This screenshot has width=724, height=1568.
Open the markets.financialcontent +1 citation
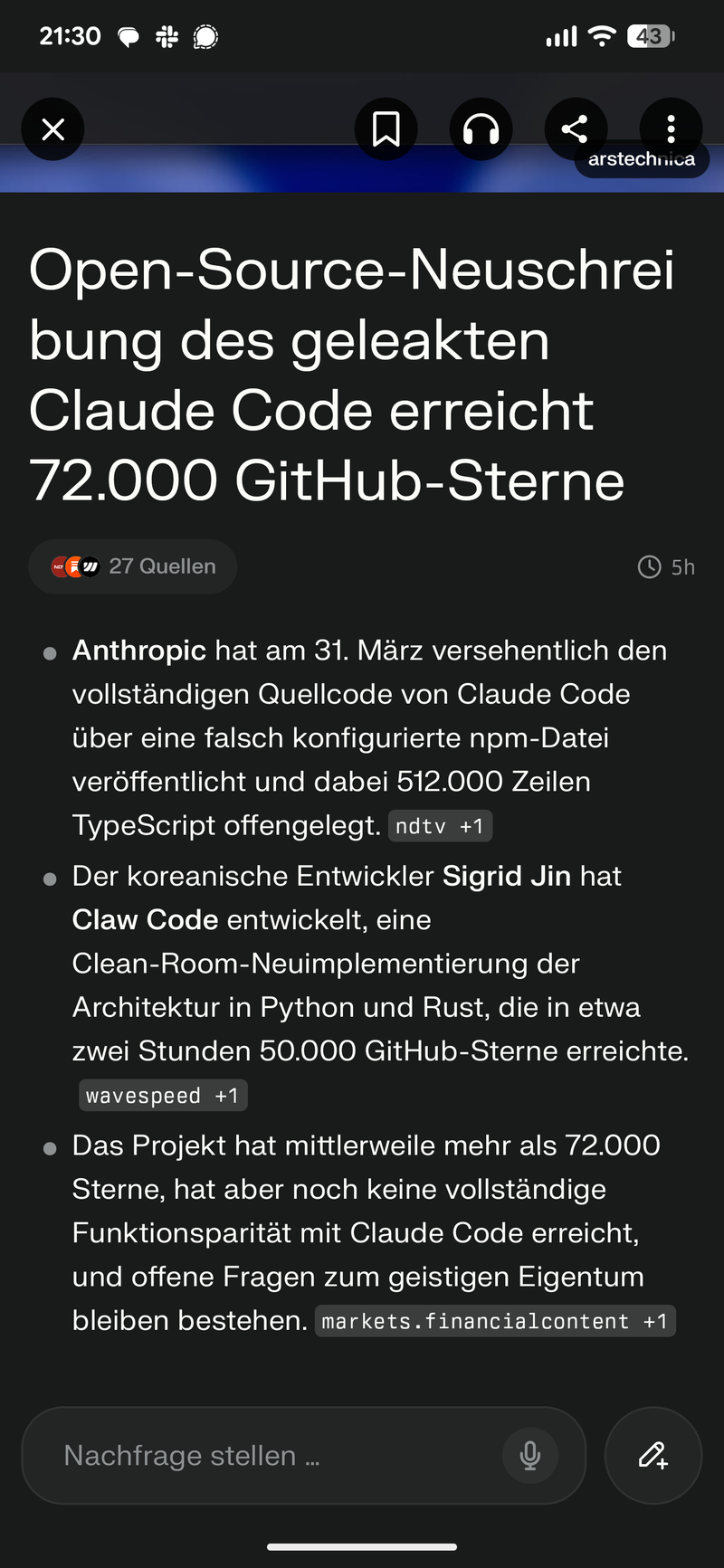[x=495, y=1321]
